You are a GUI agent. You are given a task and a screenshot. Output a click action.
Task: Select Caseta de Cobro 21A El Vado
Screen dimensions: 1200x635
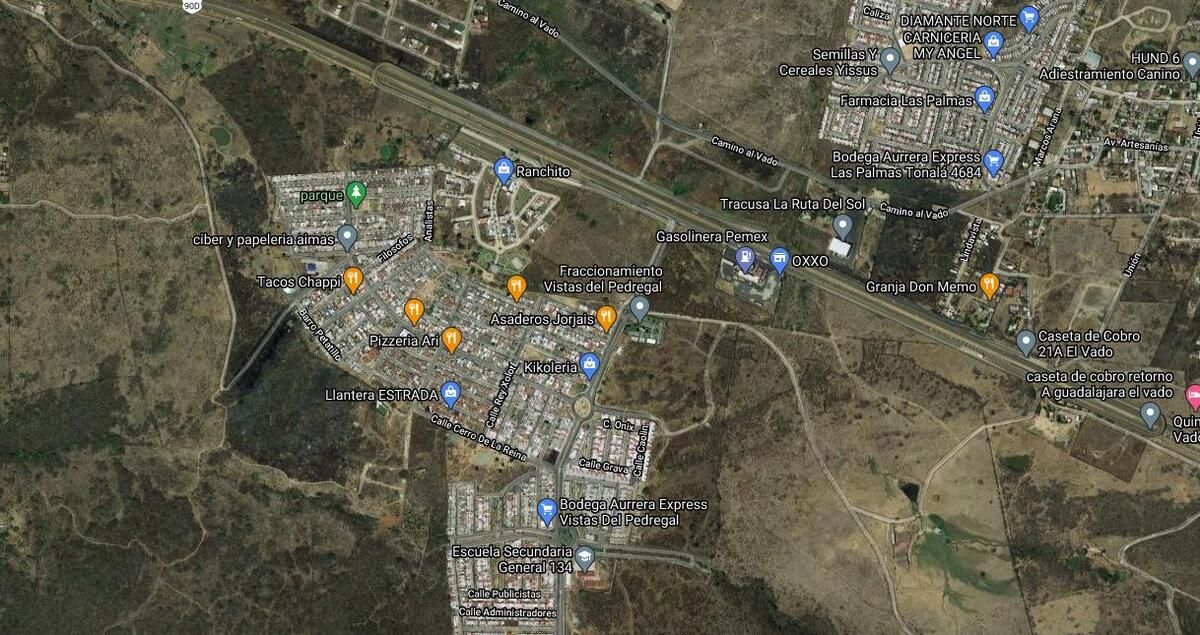[x=1025, y=343]
